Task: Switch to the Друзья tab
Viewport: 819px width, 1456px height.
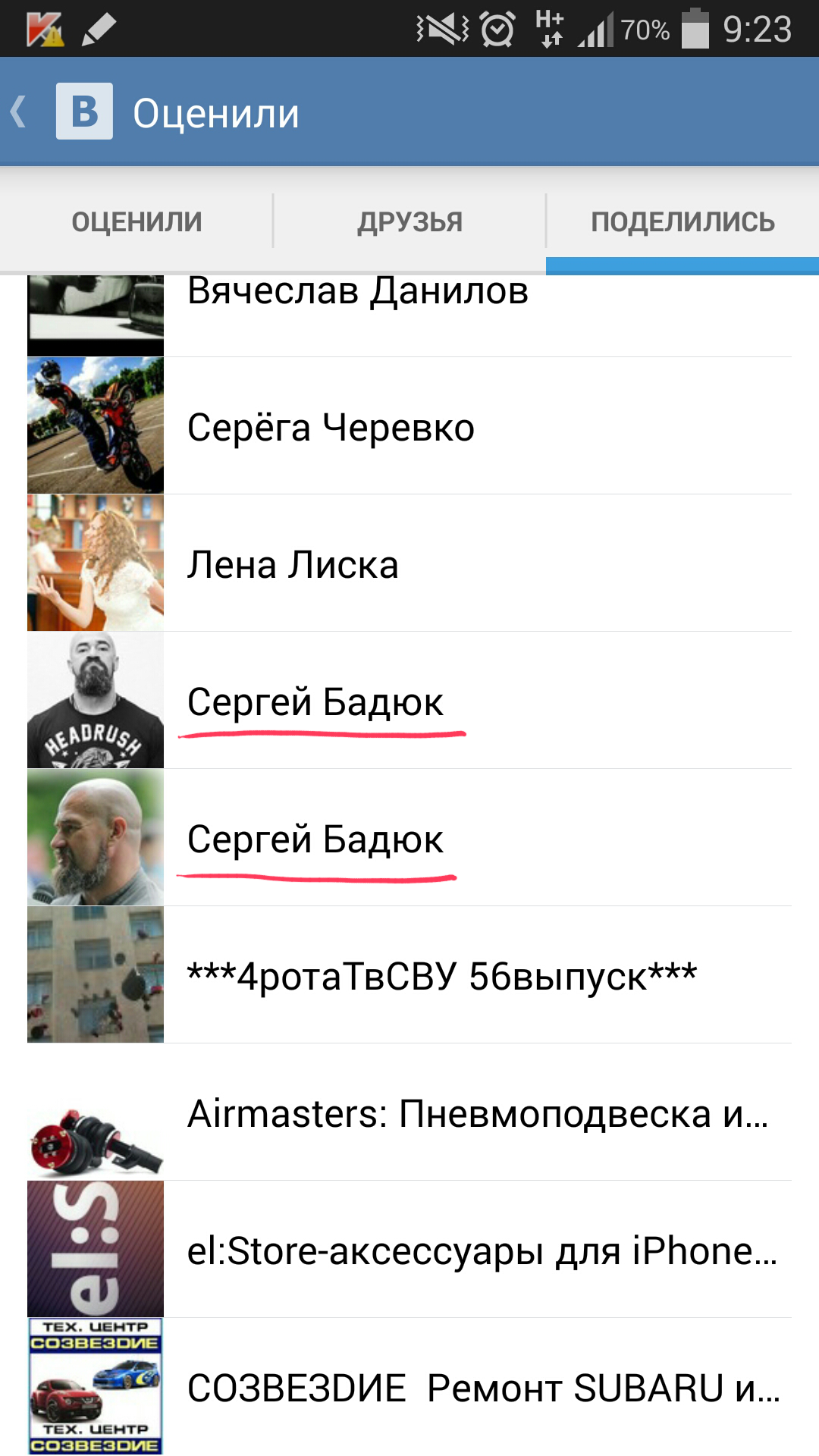Action: coord(409,221)
